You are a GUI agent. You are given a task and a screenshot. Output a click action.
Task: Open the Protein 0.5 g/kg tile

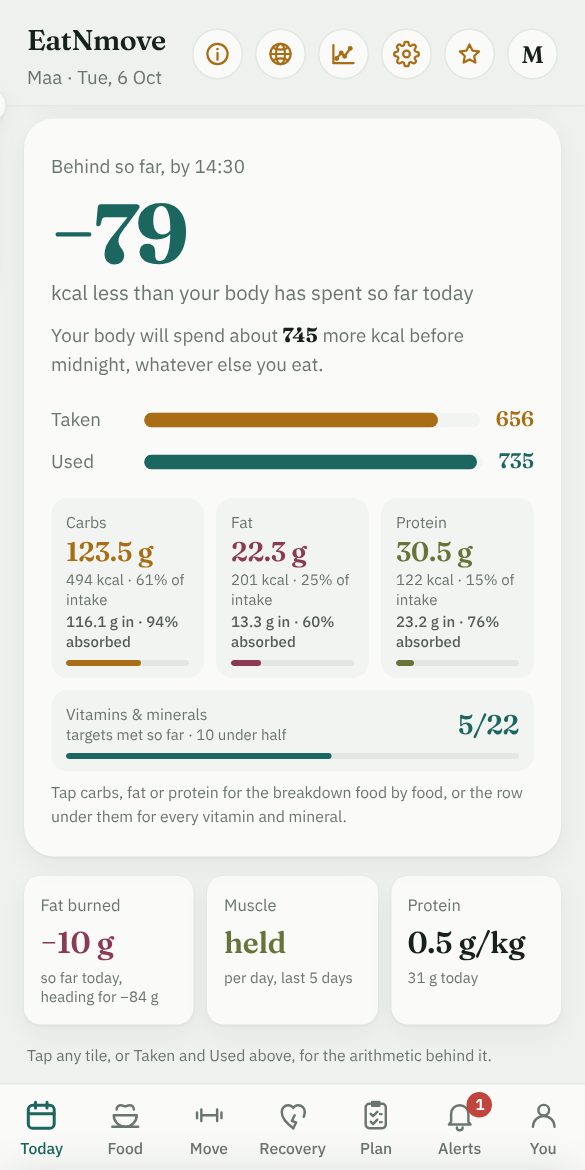coord(476,950)
